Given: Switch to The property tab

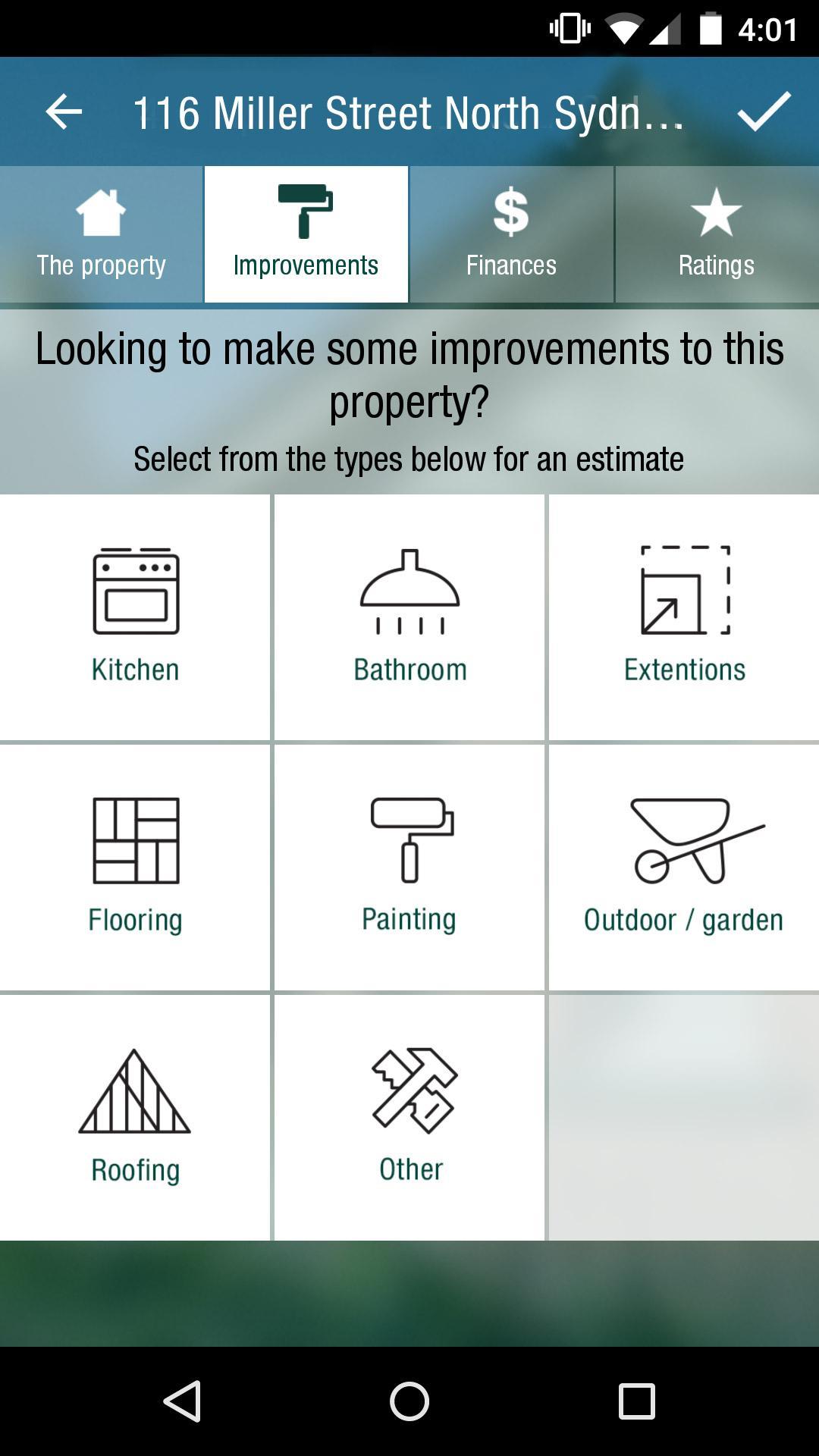Looking at the screenshot, I should [102, 234].
